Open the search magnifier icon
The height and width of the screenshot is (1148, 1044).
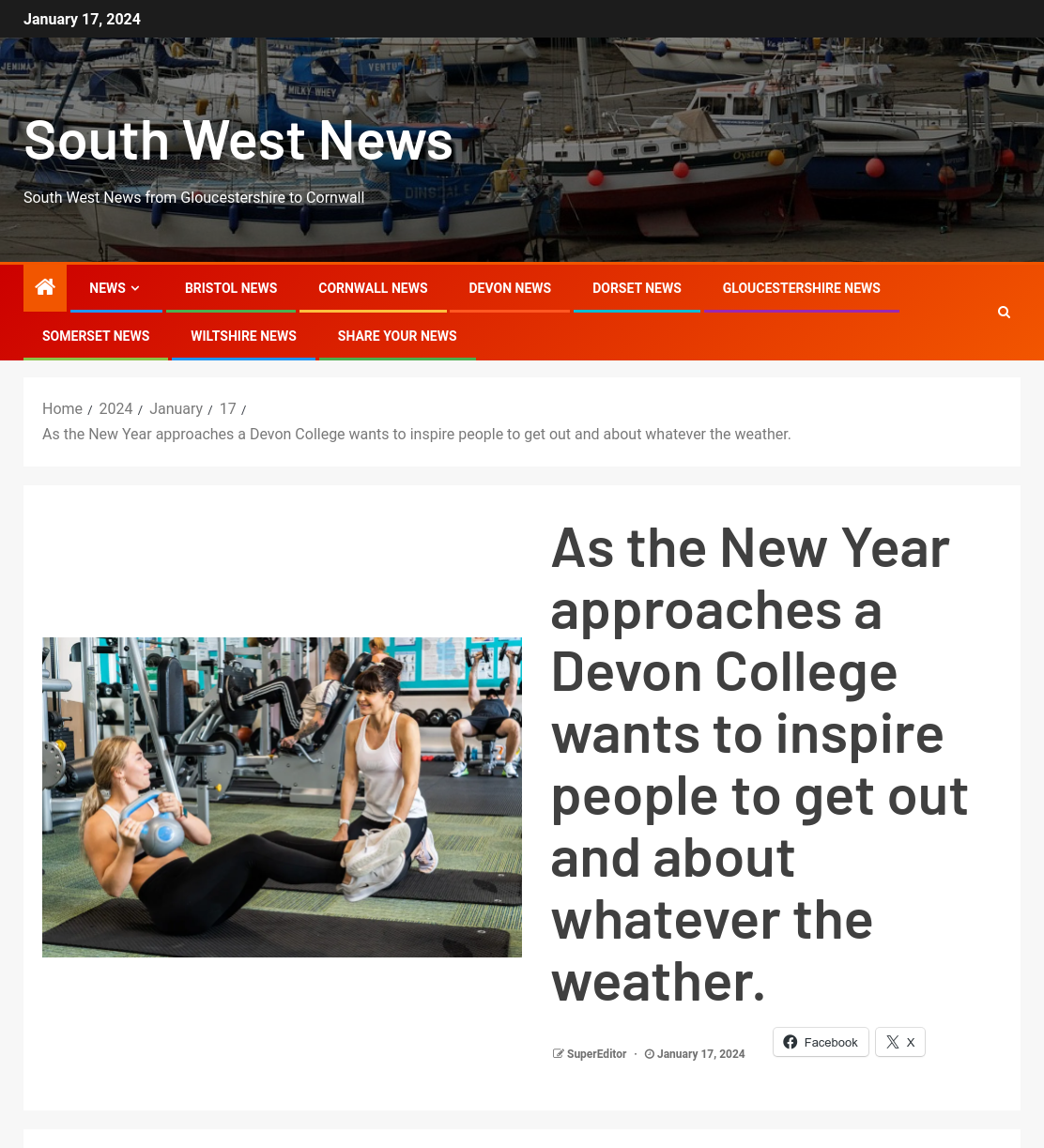coord(1004,312)
